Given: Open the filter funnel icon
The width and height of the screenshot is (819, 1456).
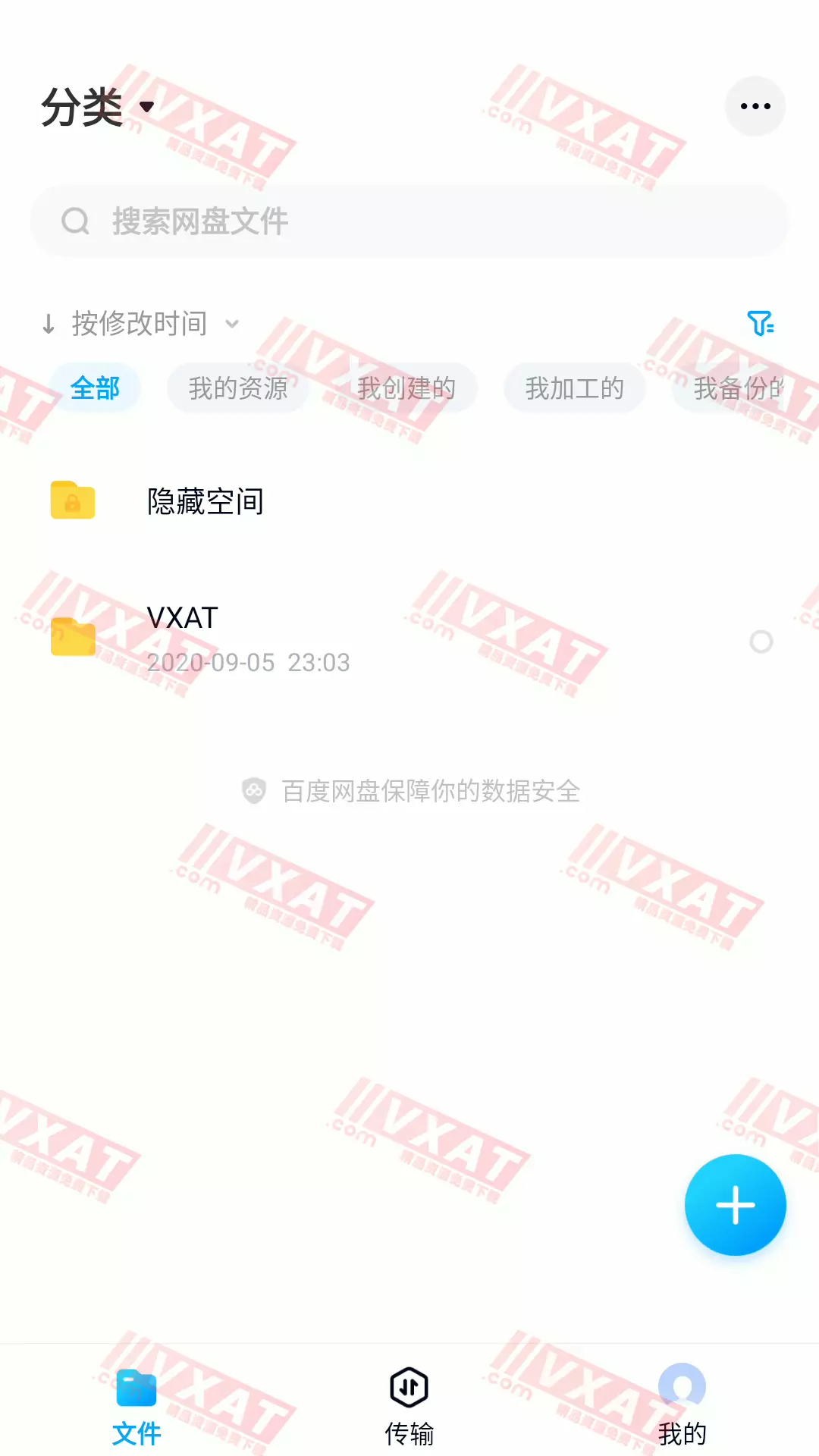Looking at the screenshot, I should click(x=761, y=323).
